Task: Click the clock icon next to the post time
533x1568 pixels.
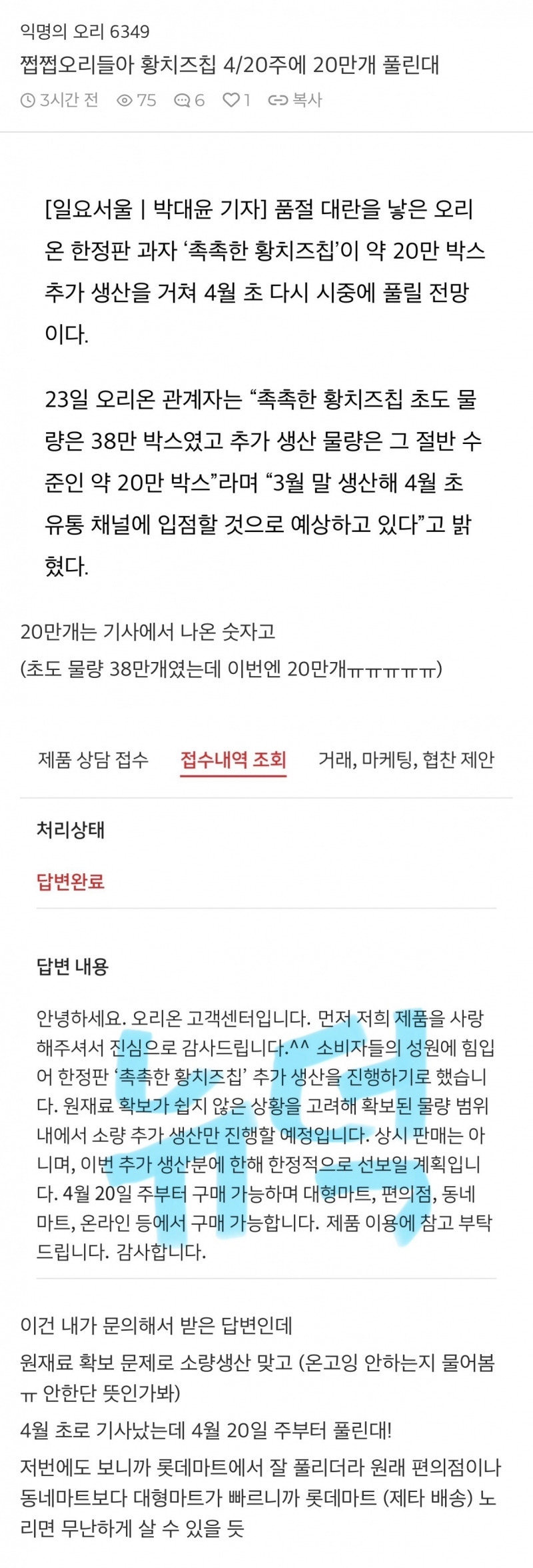Action: pos(27,100)
